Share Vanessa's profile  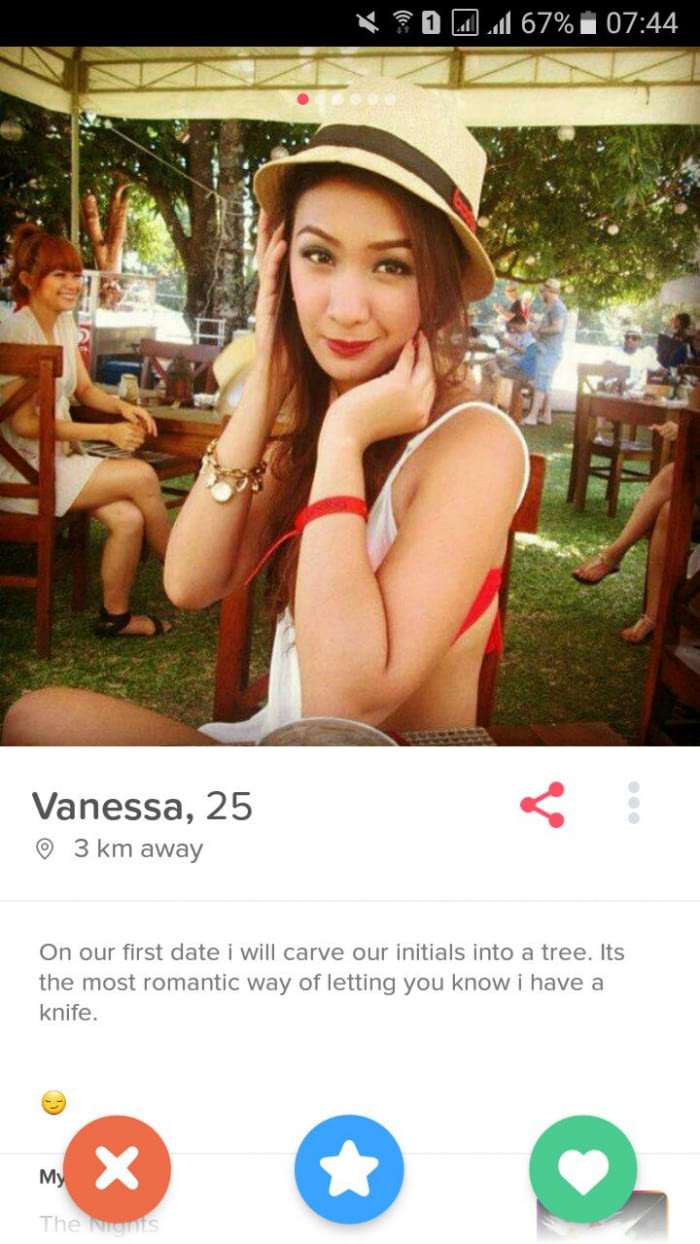[x=542, y=805]
